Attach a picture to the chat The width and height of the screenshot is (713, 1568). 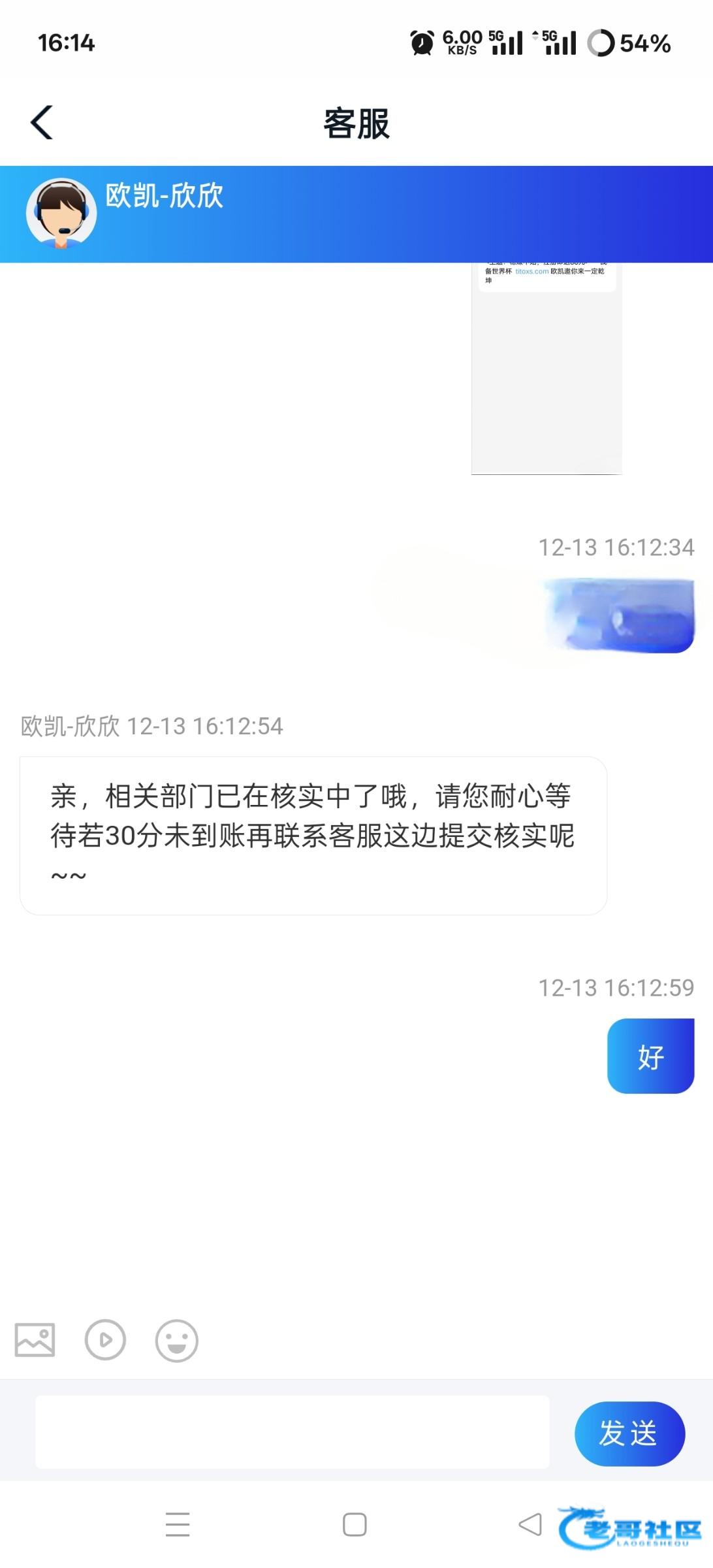(35, 1340)
